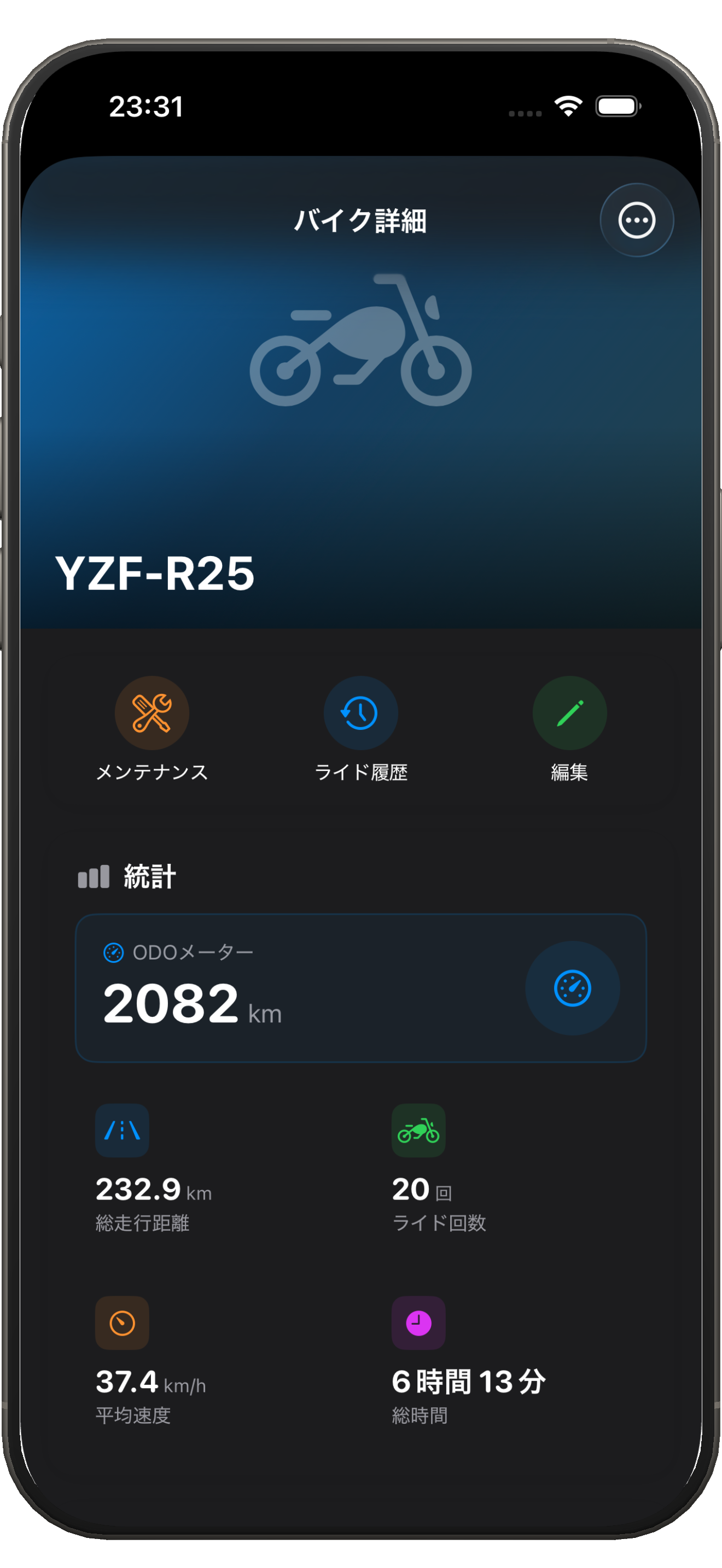The width and height of the screenshot is (722, 1568).
Task: Open the more options ellipsis menu
Action: [636, 220]
